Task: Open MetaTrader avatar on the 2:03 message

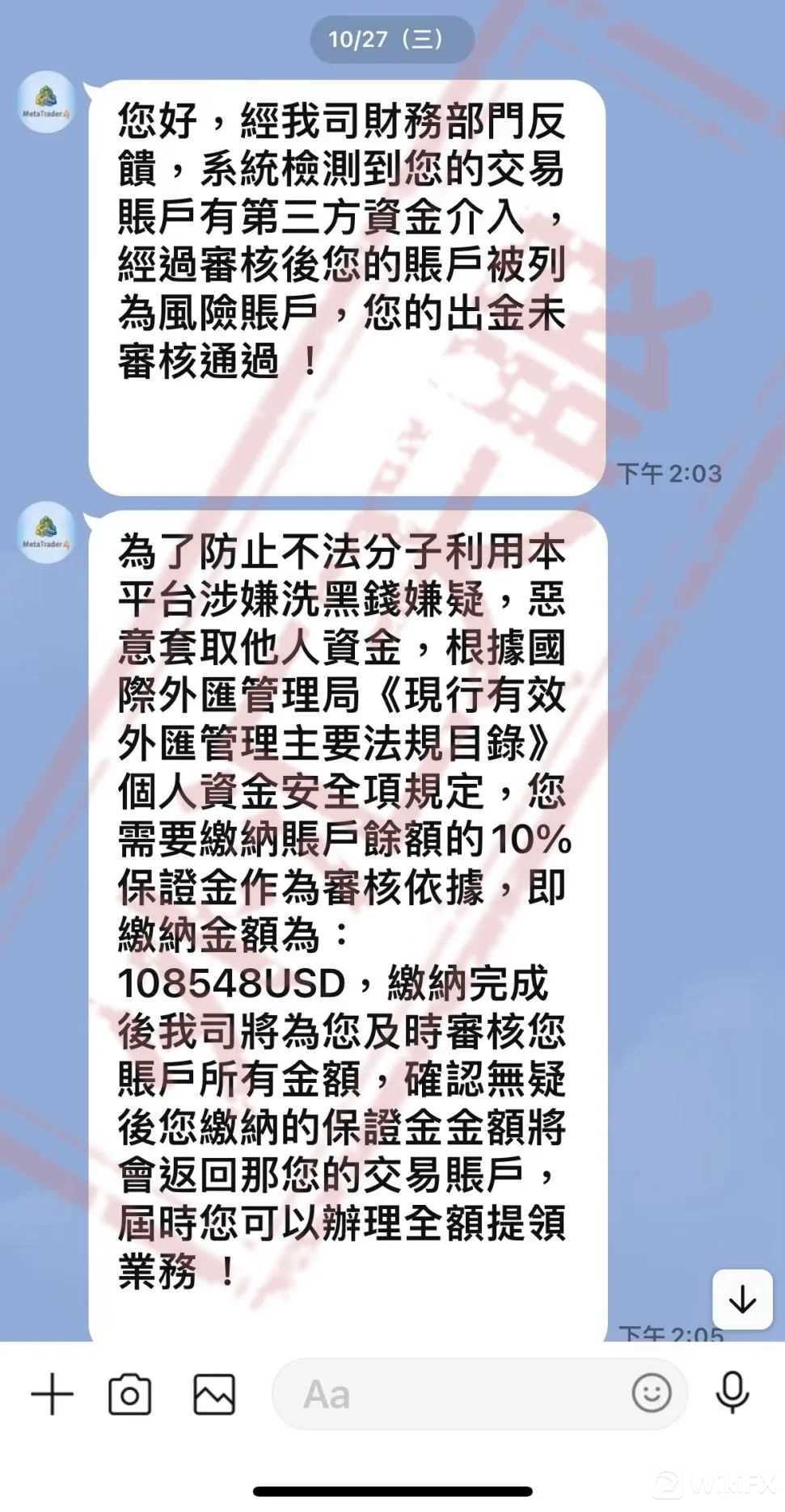Action: tap(46, 103)
